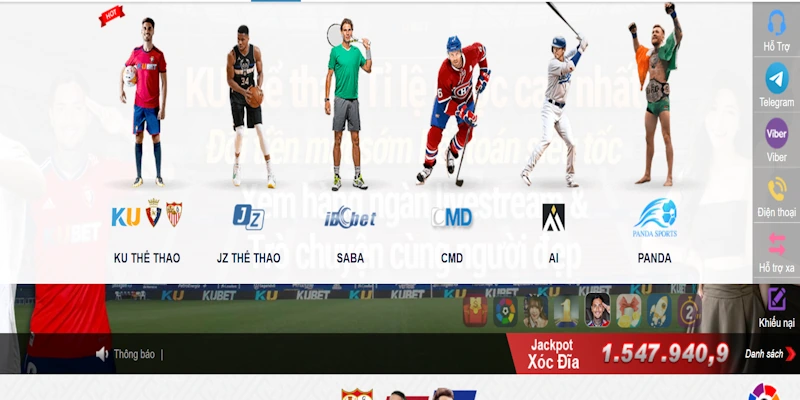Contact via Telegram
The image size is (800, 400).
pos(776,85)
